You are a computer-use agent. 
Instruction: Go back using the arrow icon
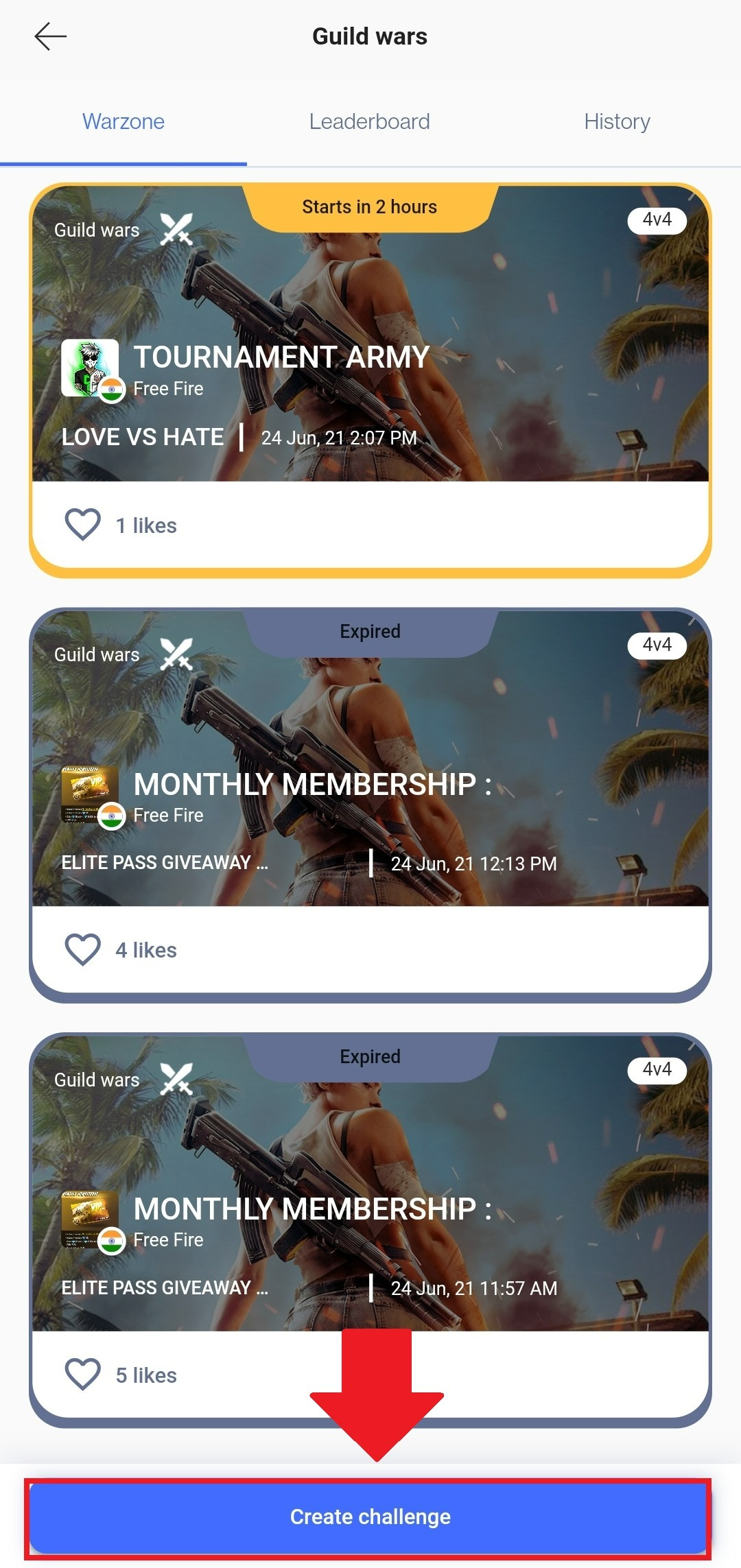(50, 36)
